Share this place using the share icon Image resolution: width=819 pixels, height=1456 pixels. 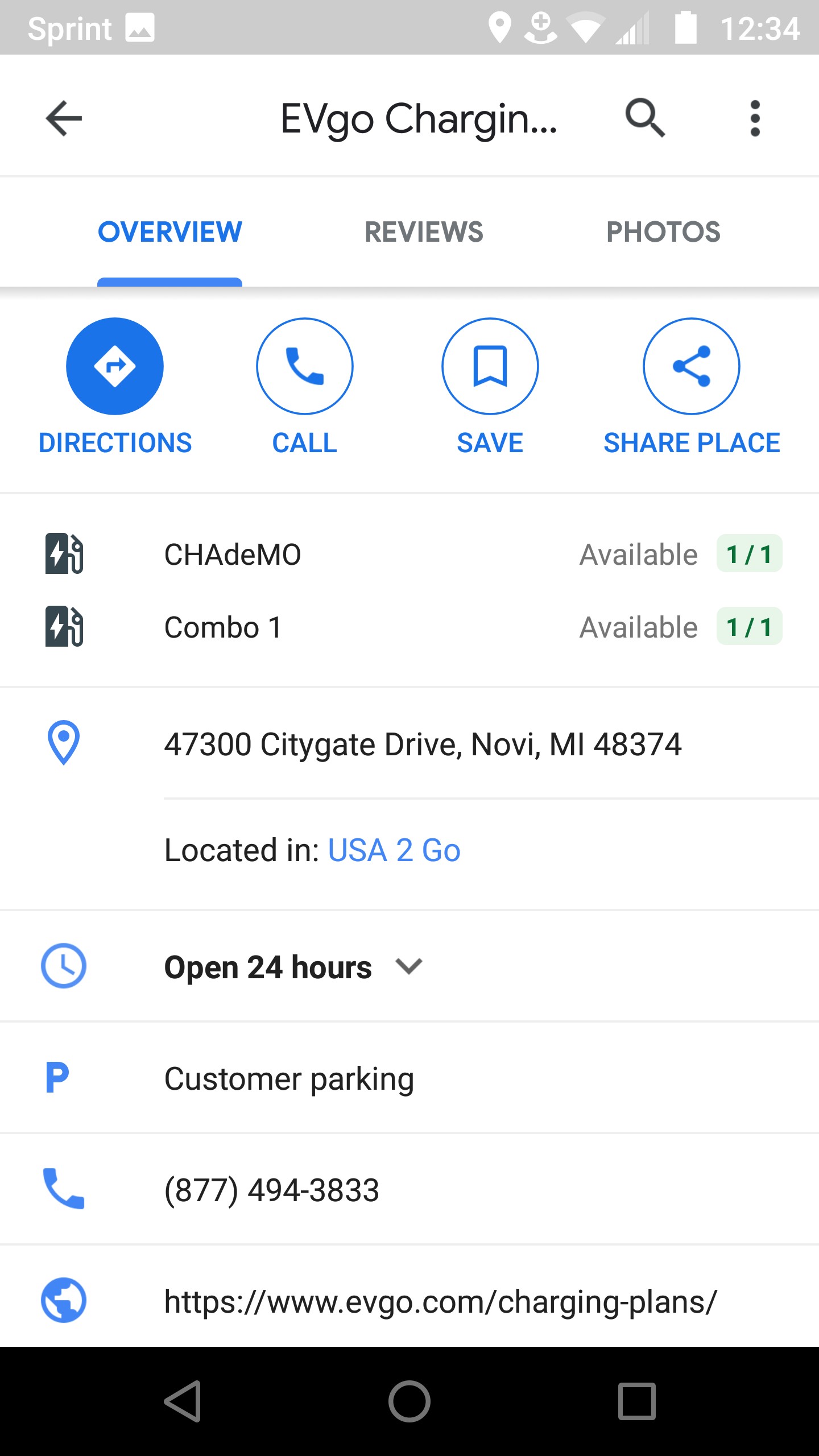[692, 366]
